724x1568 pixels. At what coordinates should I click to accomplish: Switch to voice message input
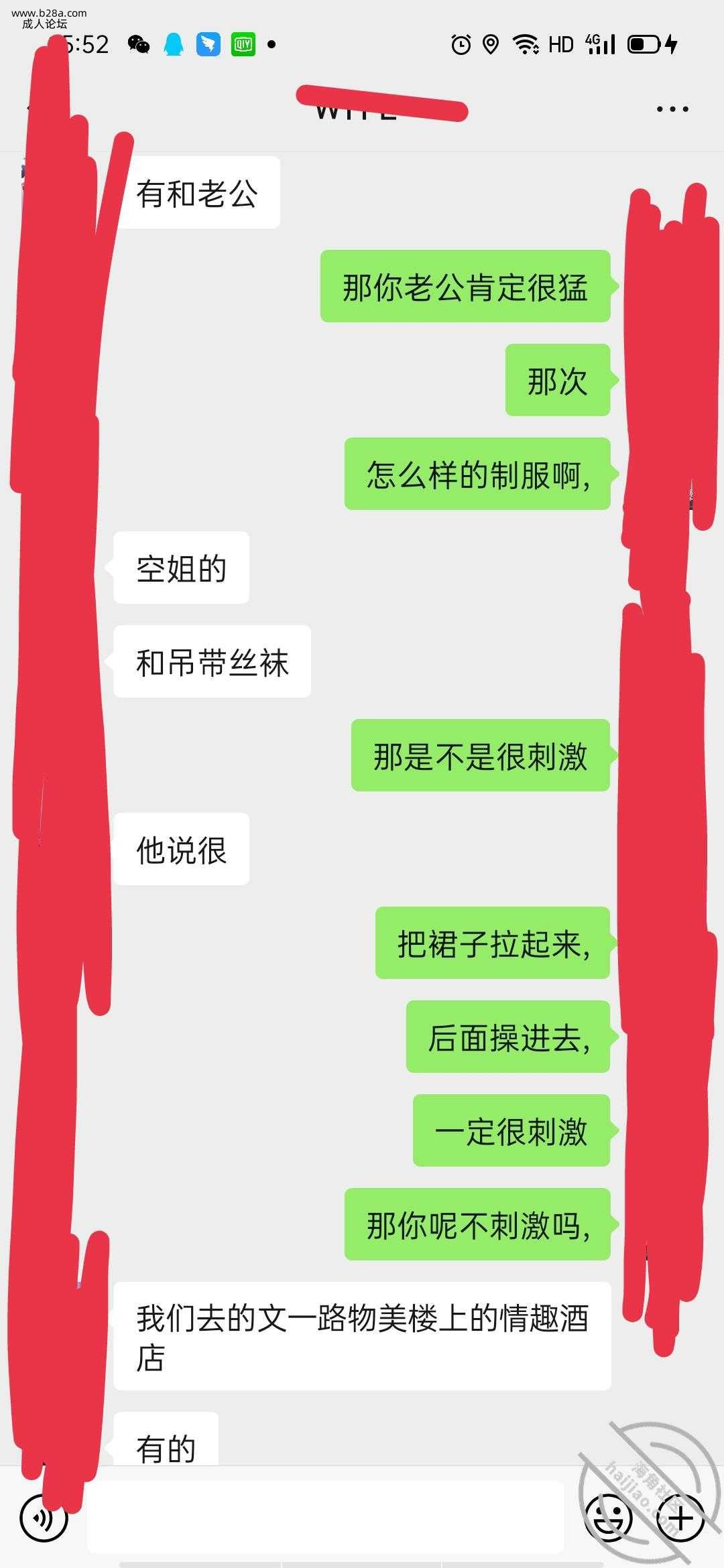tap(44, 1518)
